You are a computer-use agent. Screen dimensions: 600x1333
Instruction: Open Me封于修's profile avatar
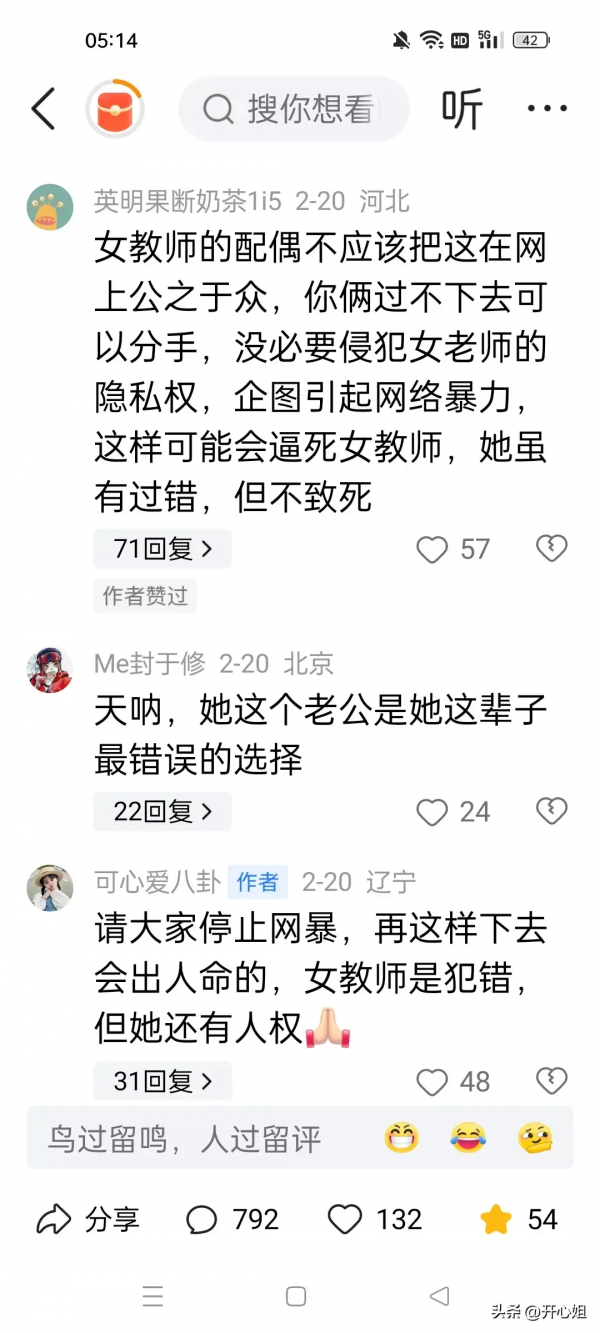click(x=50, y=670)
